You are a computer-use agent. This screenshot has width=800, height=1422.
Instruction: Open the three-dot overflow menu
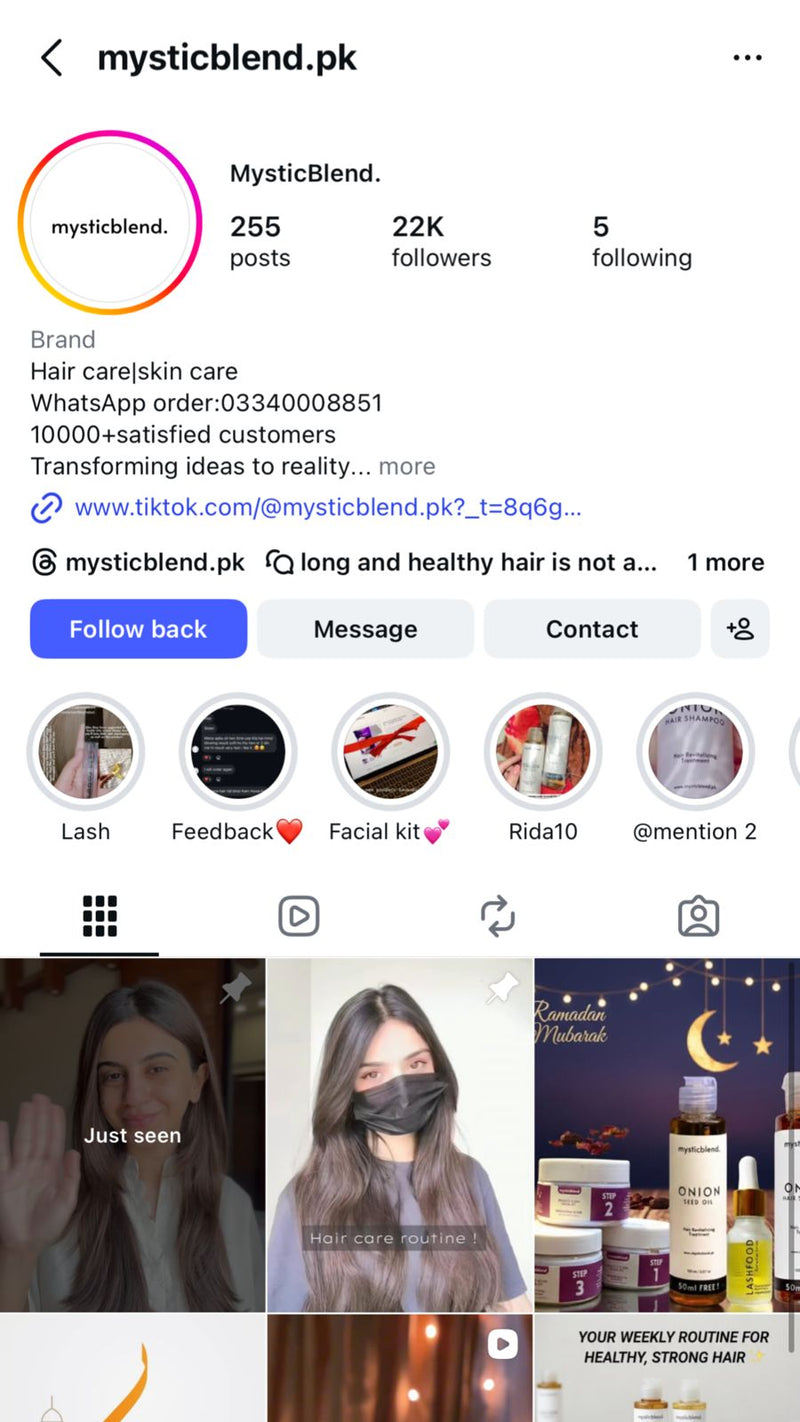tap(747, 58)
